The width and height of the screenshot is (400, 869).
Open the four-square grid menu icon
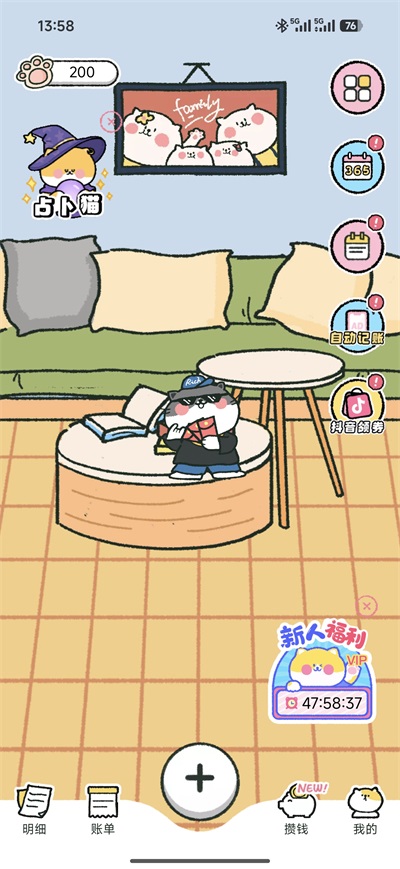pyautogui.click(x=357, y=88)
